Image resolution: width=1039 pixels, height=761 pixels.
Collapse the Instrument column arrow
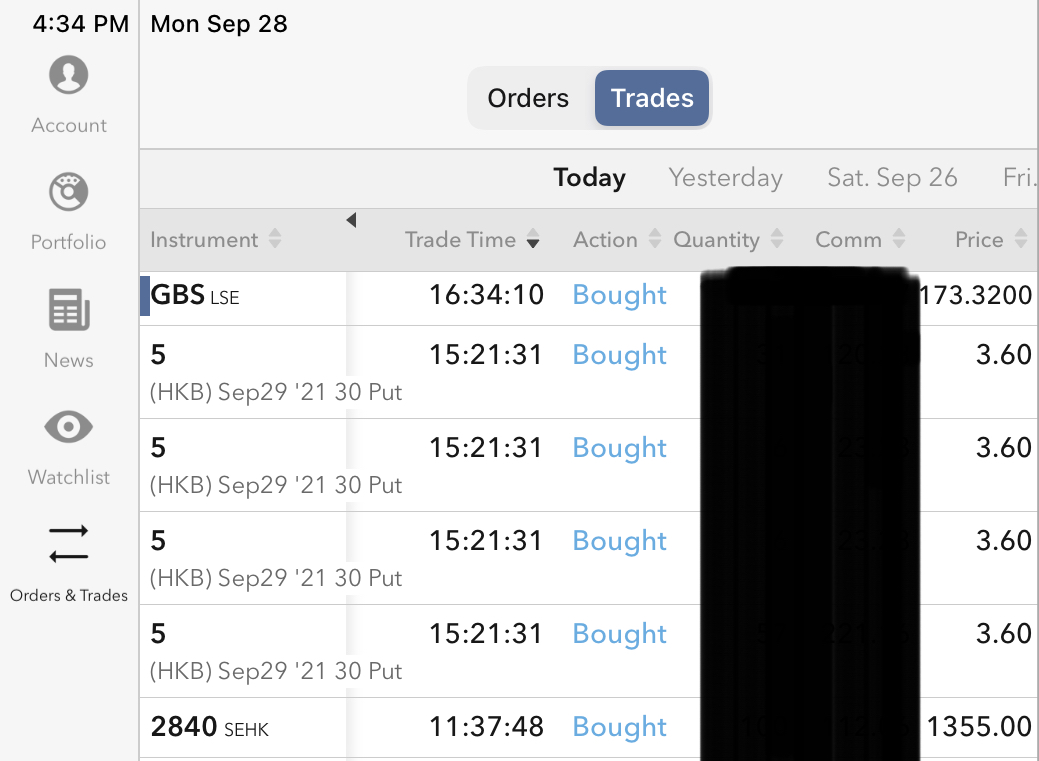coord(351,220)
